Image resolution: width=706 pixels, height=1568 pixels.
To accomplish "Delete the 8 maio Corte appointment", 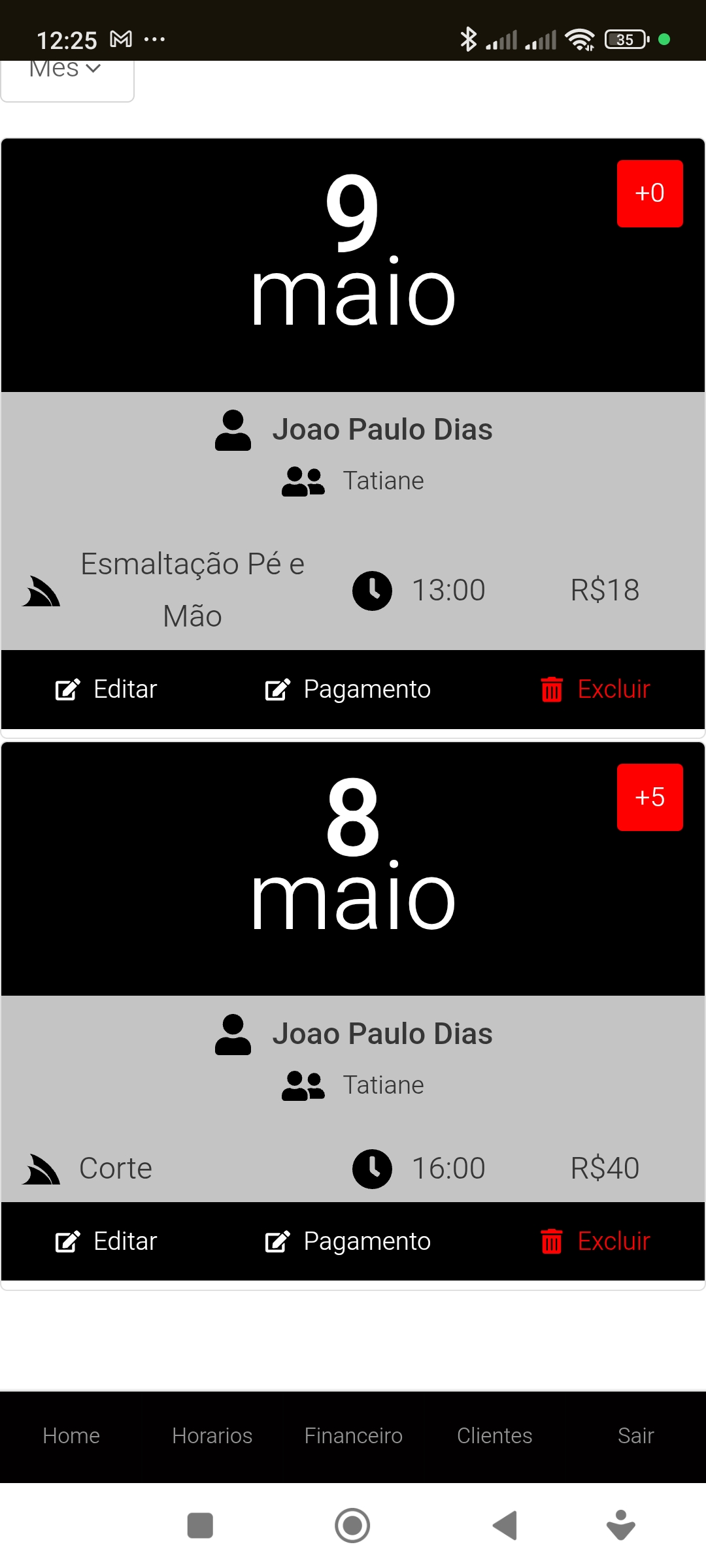I will coord(596,1241).
